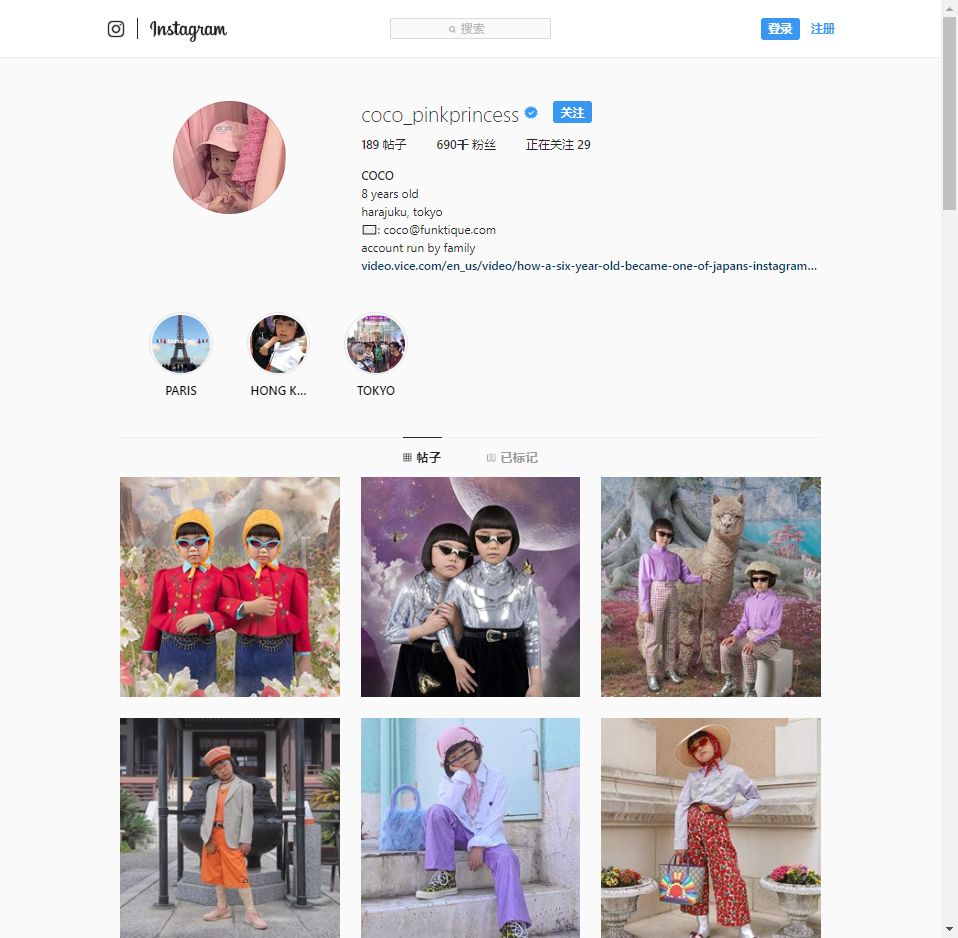Switch to the 已标记 tagged tab

[512, 458]
